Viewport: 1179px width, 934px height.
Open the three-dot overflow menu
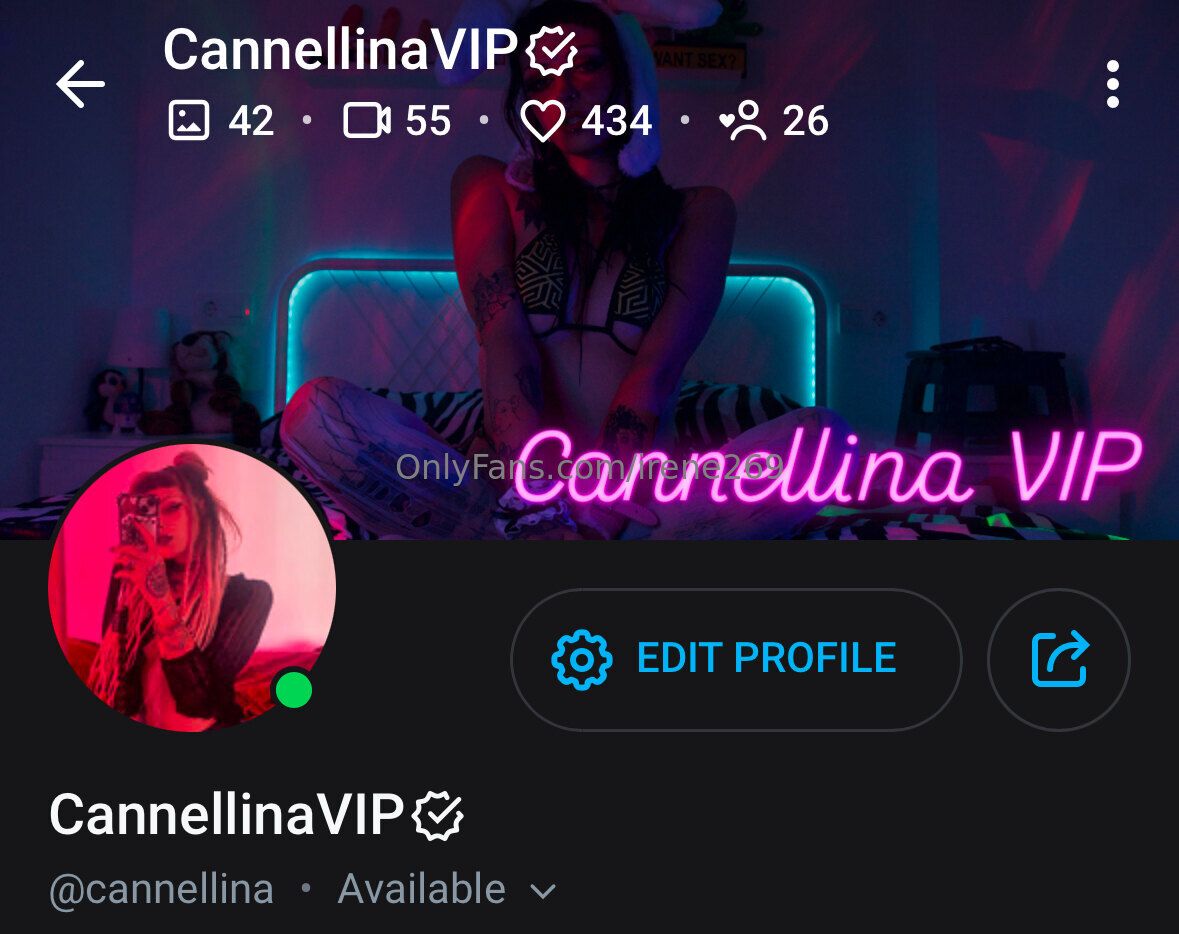pos(1112,84)
